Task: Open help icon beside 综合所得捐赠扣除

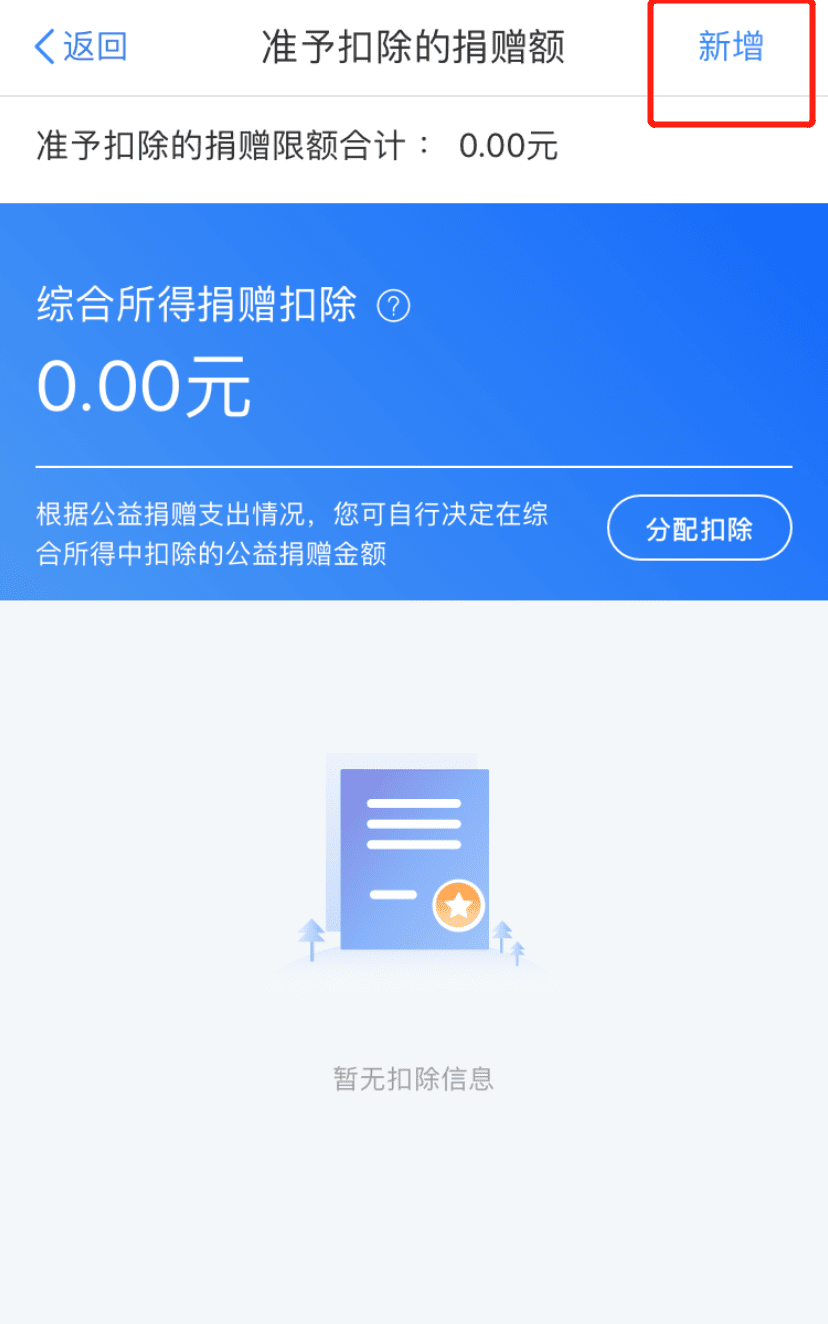Action: coord(393,306)
